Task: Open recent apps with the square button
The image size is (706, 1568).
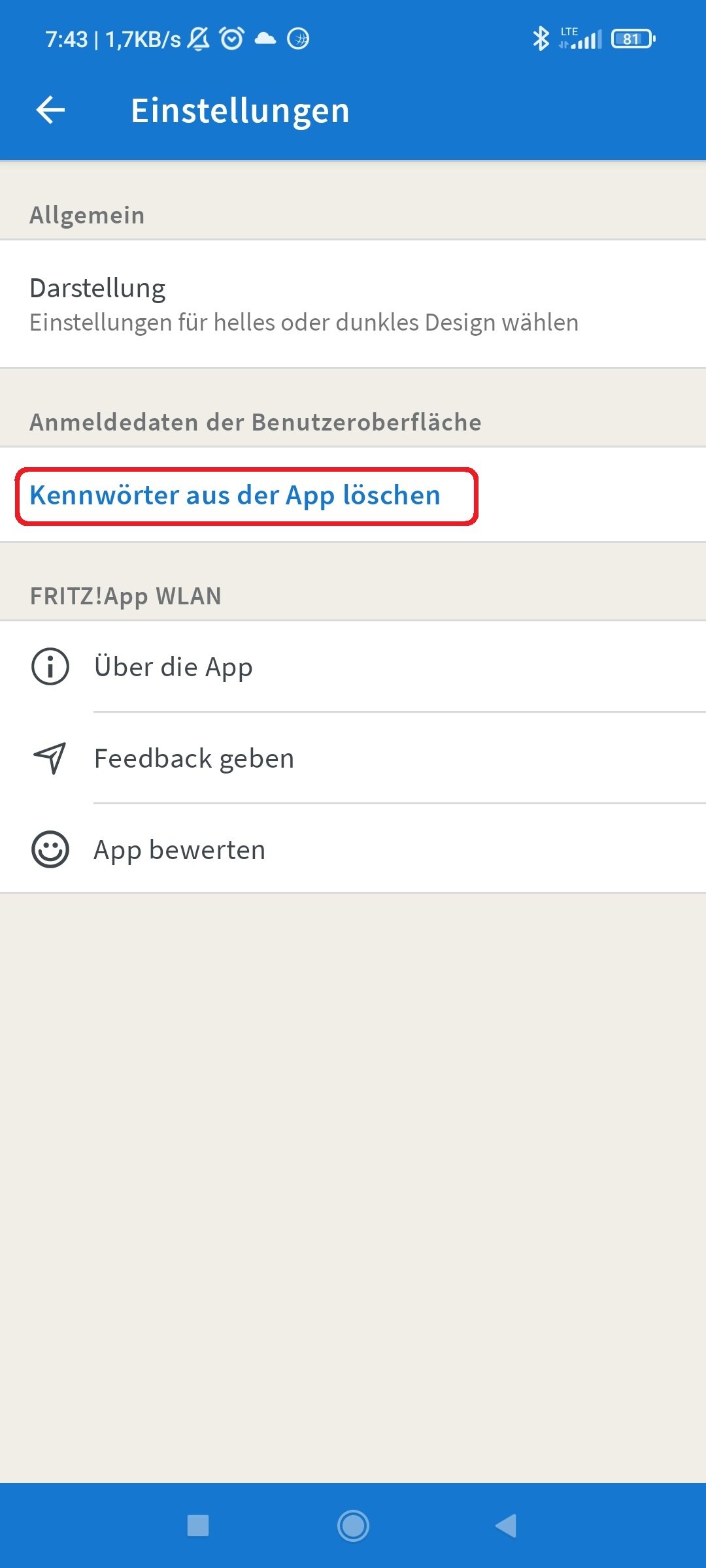Action: pos(197,1526)
